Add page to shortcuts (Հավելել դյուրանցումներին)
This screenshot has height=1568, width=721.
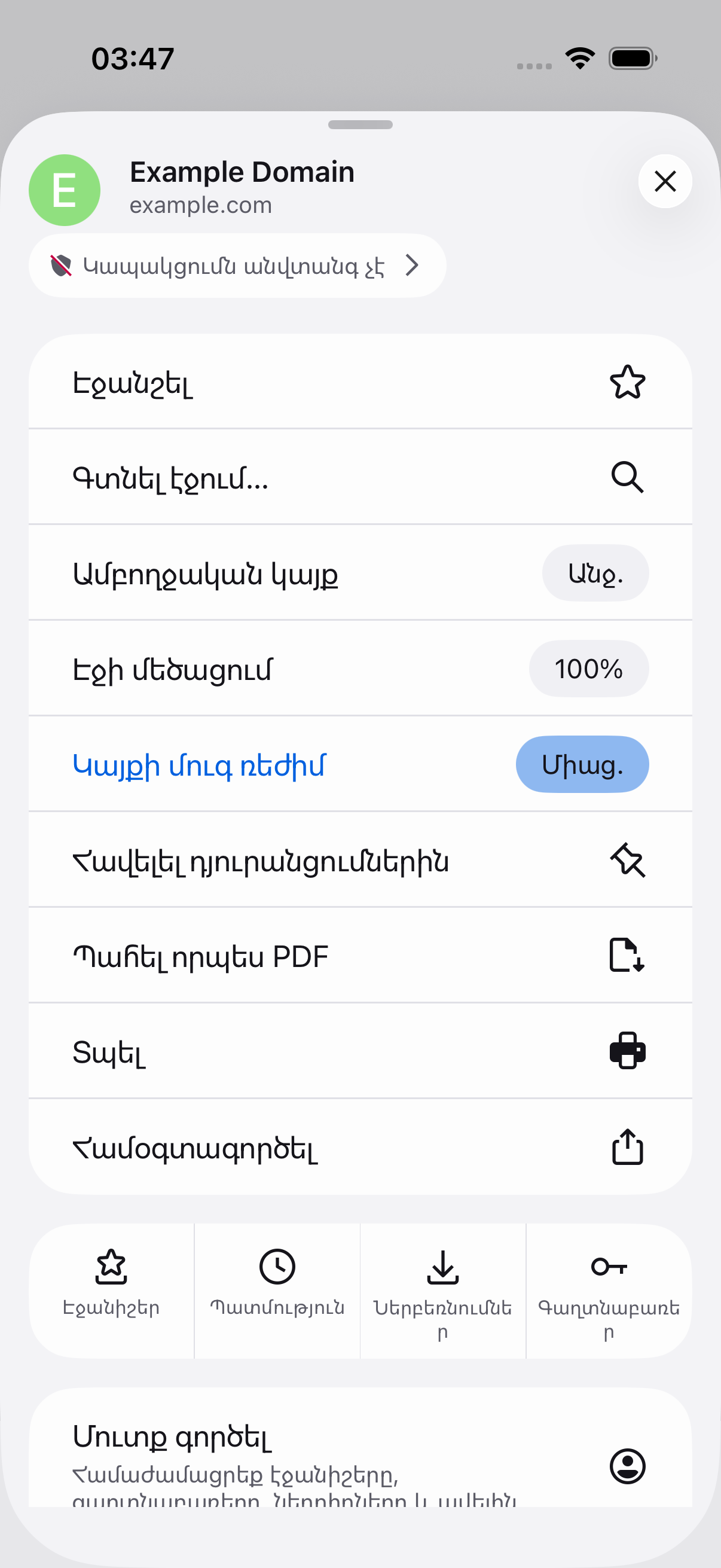point(360,860)
